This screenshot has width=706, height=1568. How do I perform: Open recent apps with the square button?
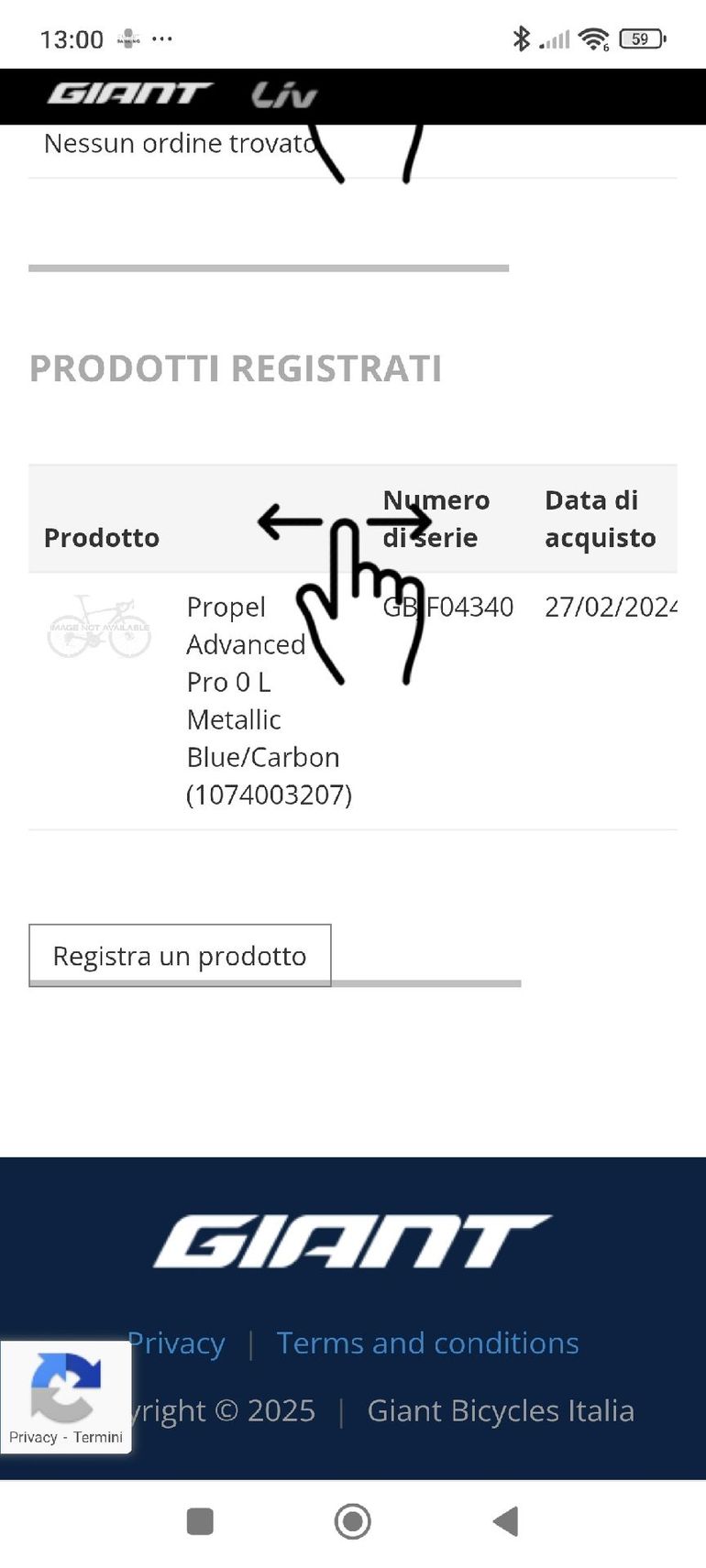coord(200,1521)
